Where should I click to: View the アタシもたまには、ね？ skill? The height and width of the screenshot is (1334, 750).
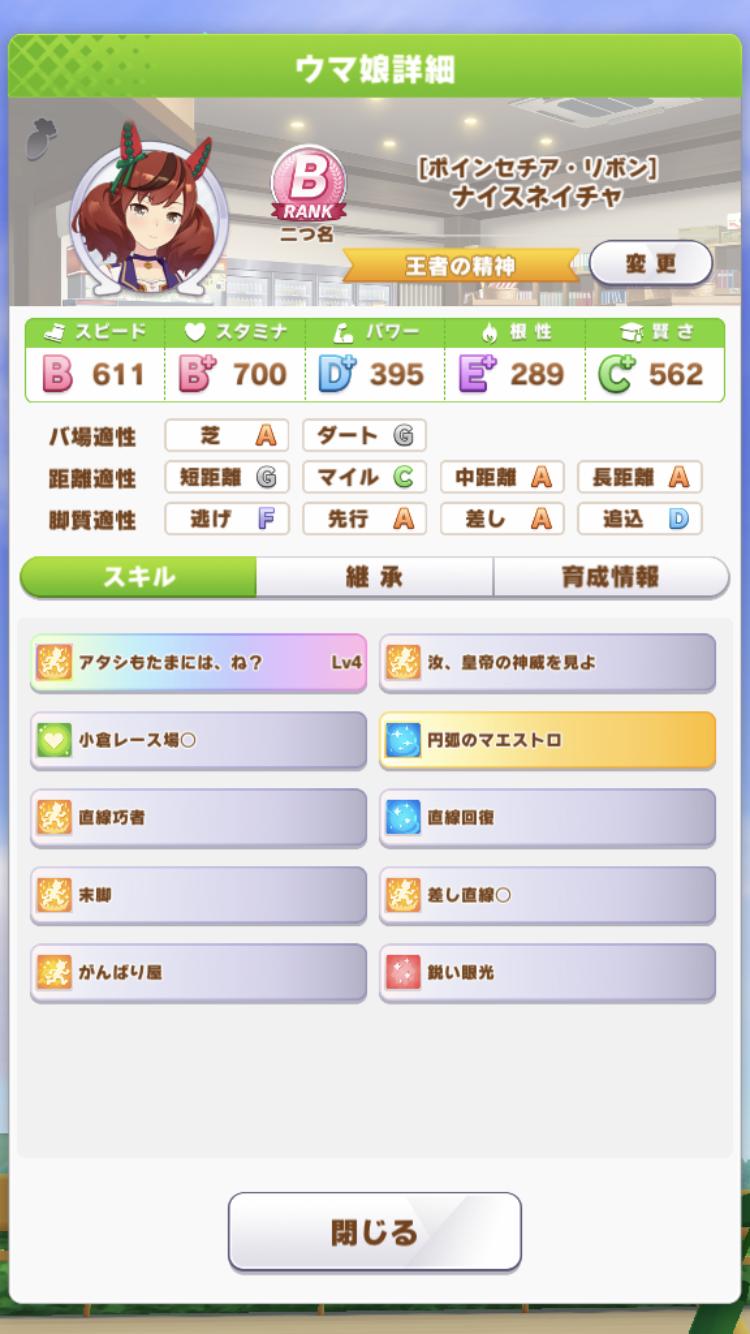pos(198,662)
